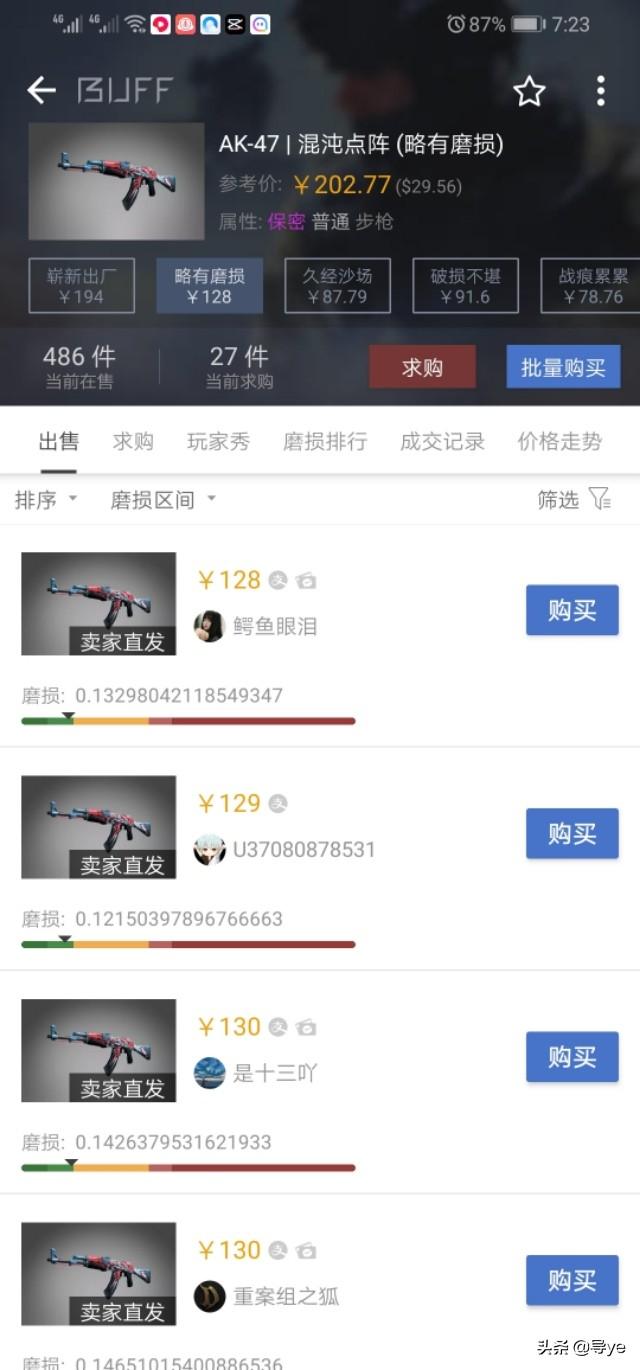
Task: Switch to the 求购 tab
Action: point(133,441)
